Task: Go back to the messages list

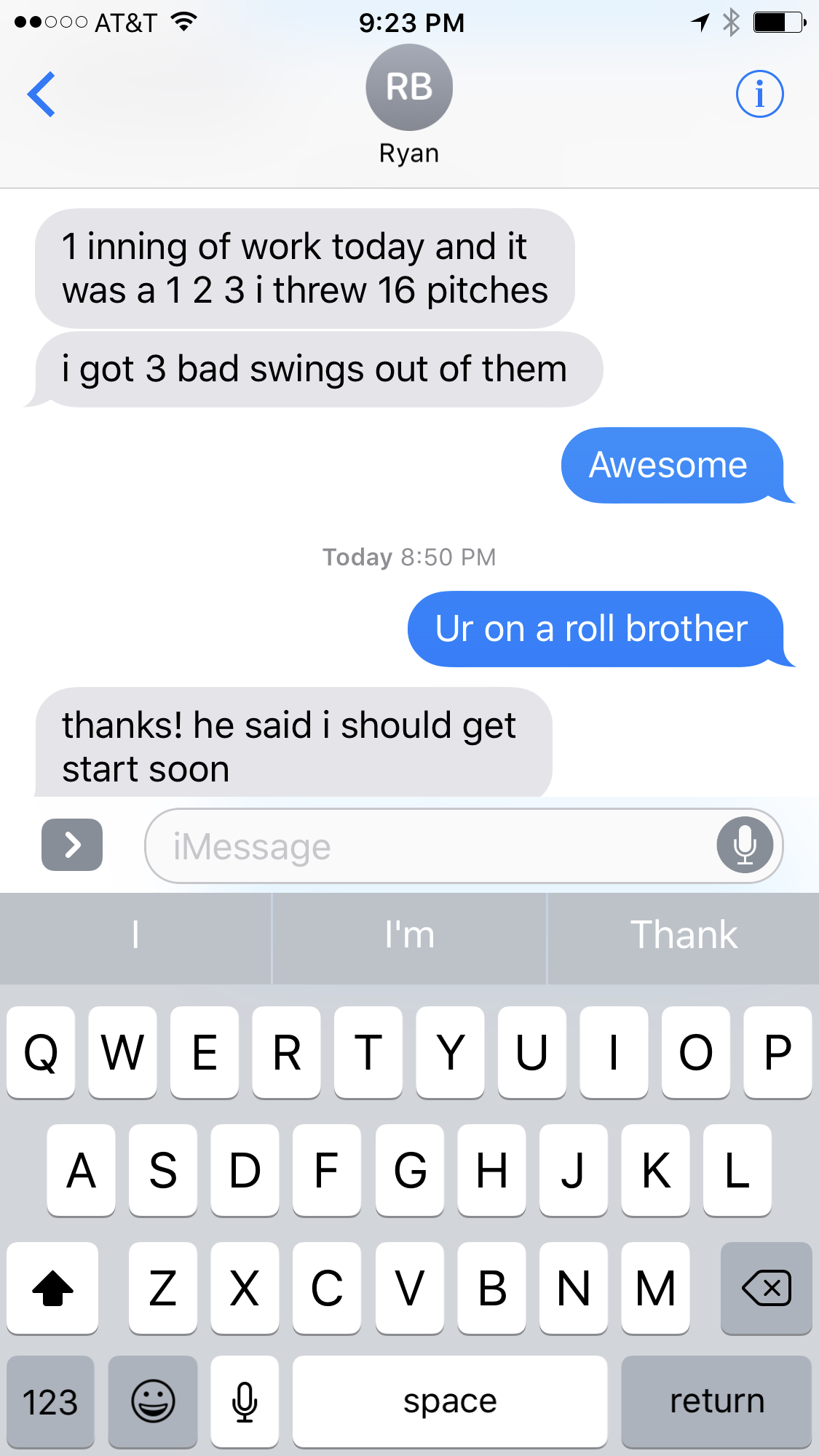Action: click(41, 95)
